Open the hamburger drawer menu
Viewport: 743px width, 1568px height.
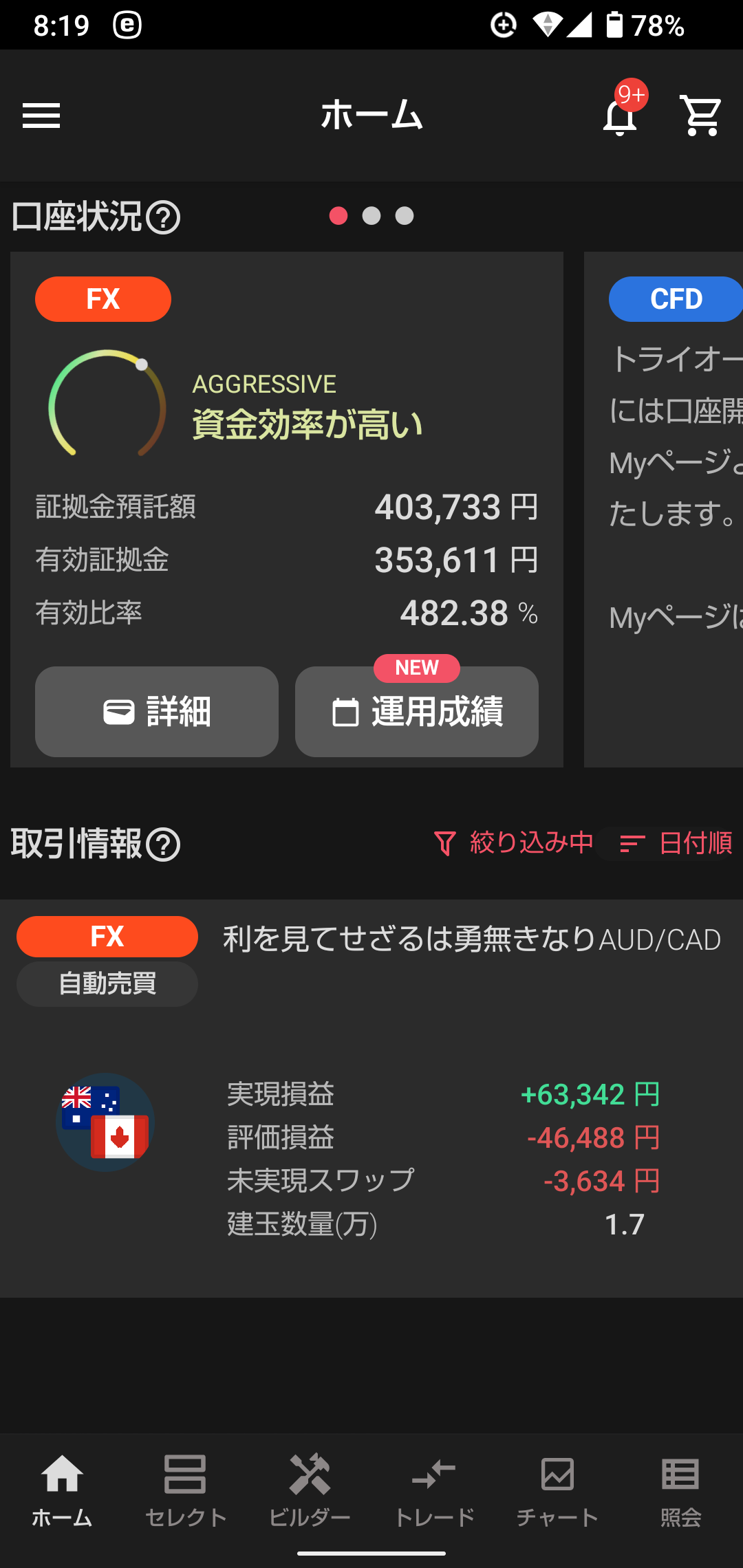point(41,116)
